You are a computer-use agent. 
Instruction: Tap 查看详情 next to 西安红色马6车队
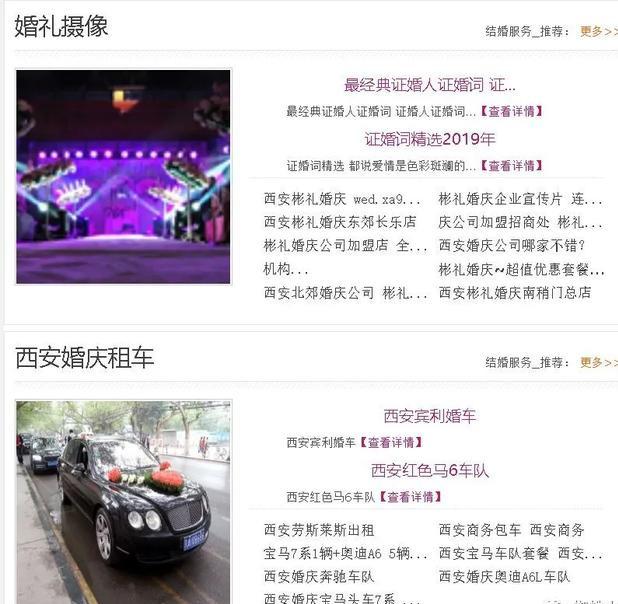pyautogui.click(x=408, y=496)
